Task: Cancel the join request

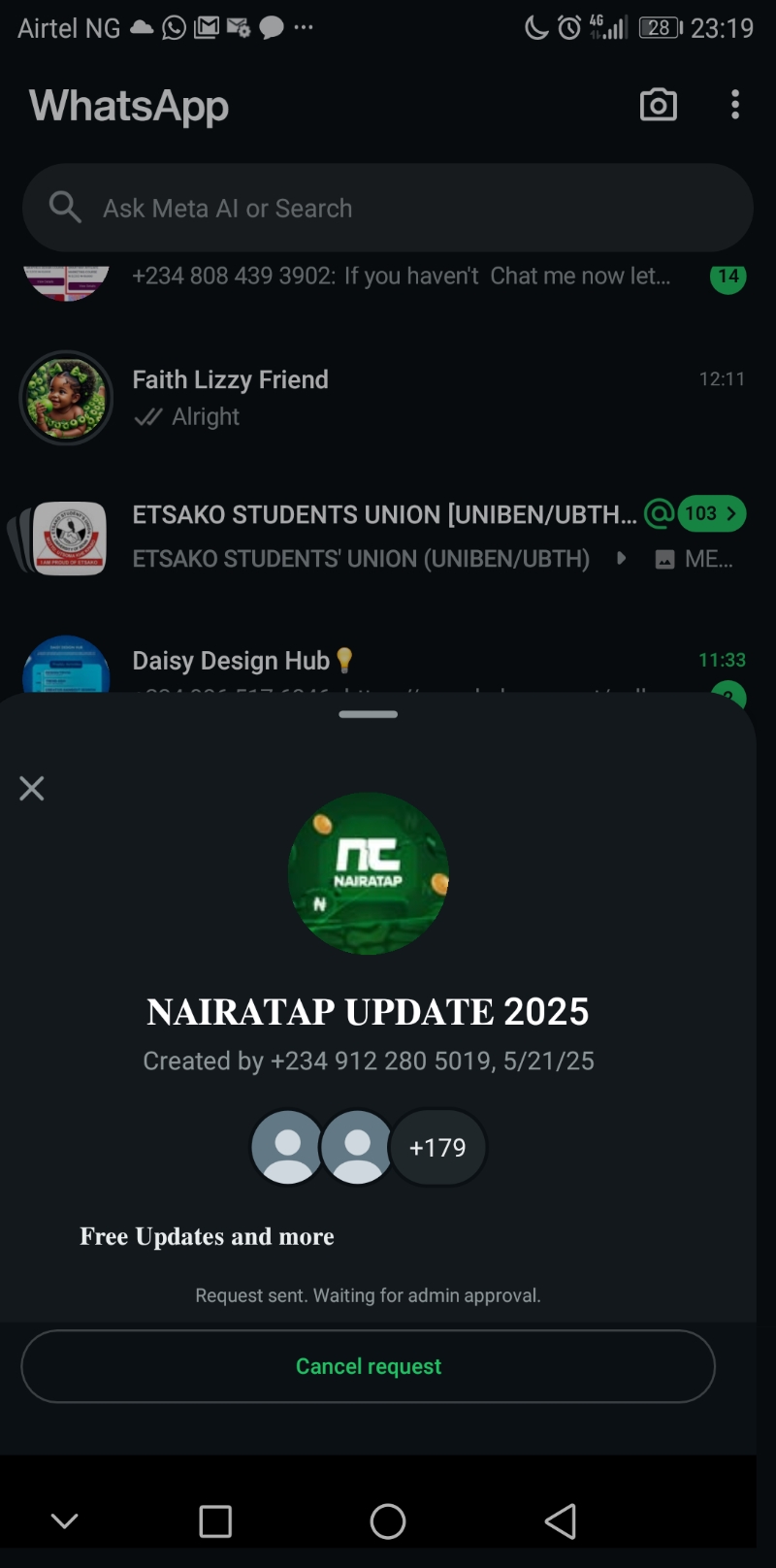Action: point(368,1366)
